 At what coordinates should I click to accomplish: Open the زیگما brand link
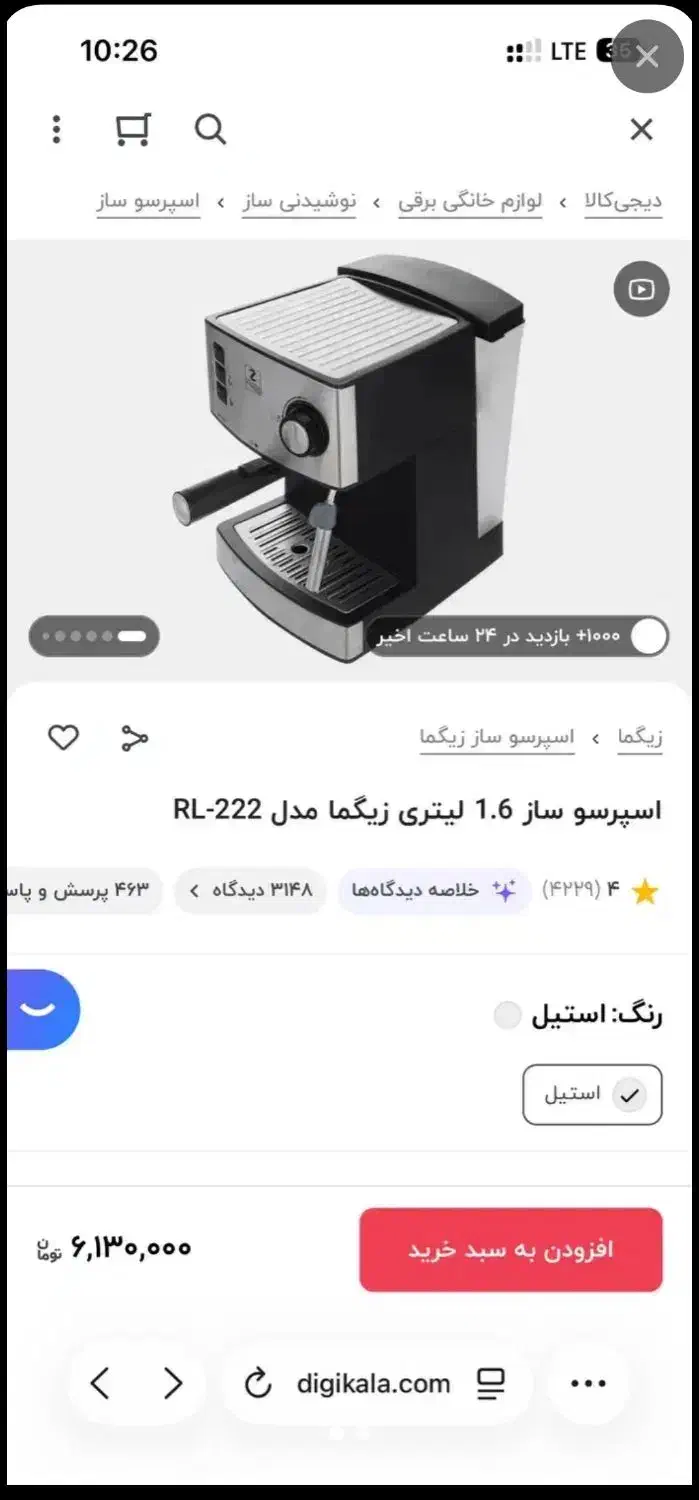point(640,738)
